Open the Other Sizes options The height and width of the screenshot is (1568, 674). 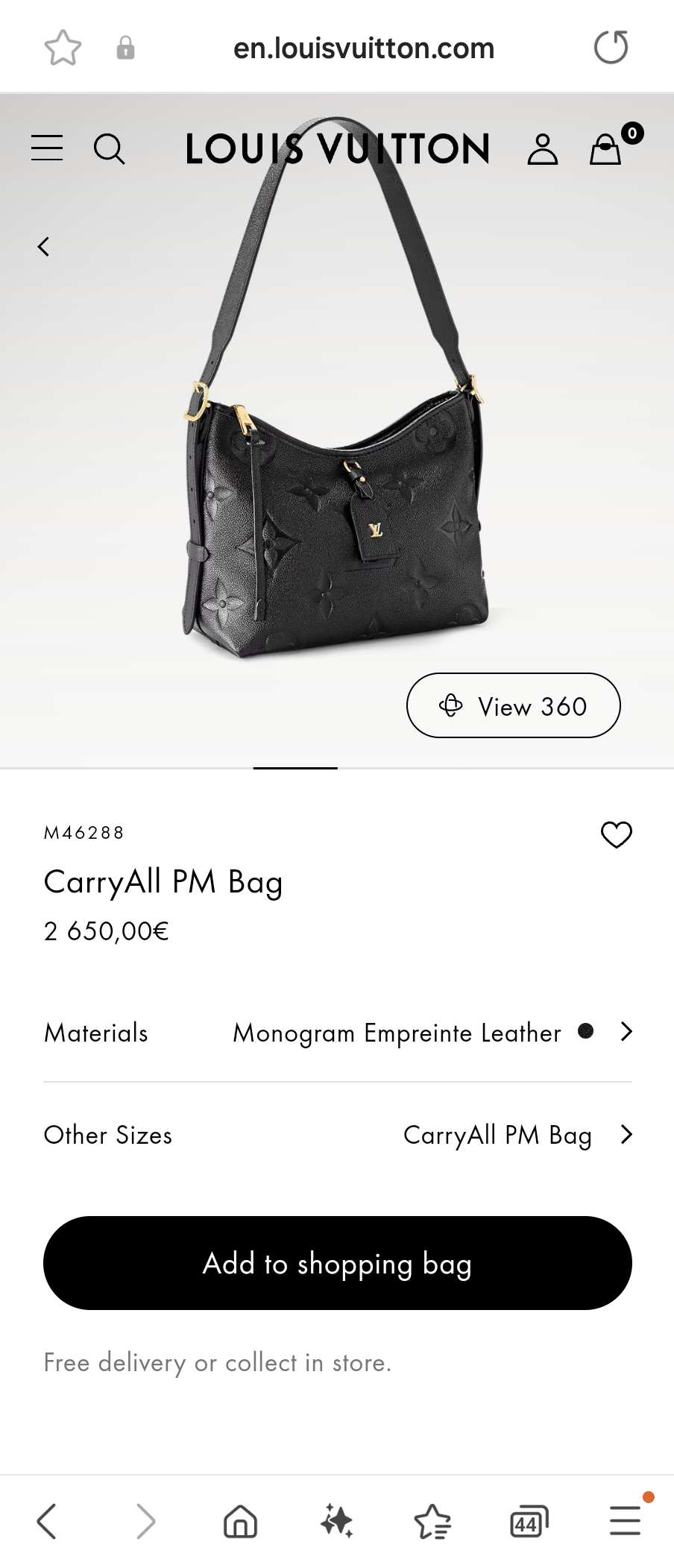tap(626, 1135)
